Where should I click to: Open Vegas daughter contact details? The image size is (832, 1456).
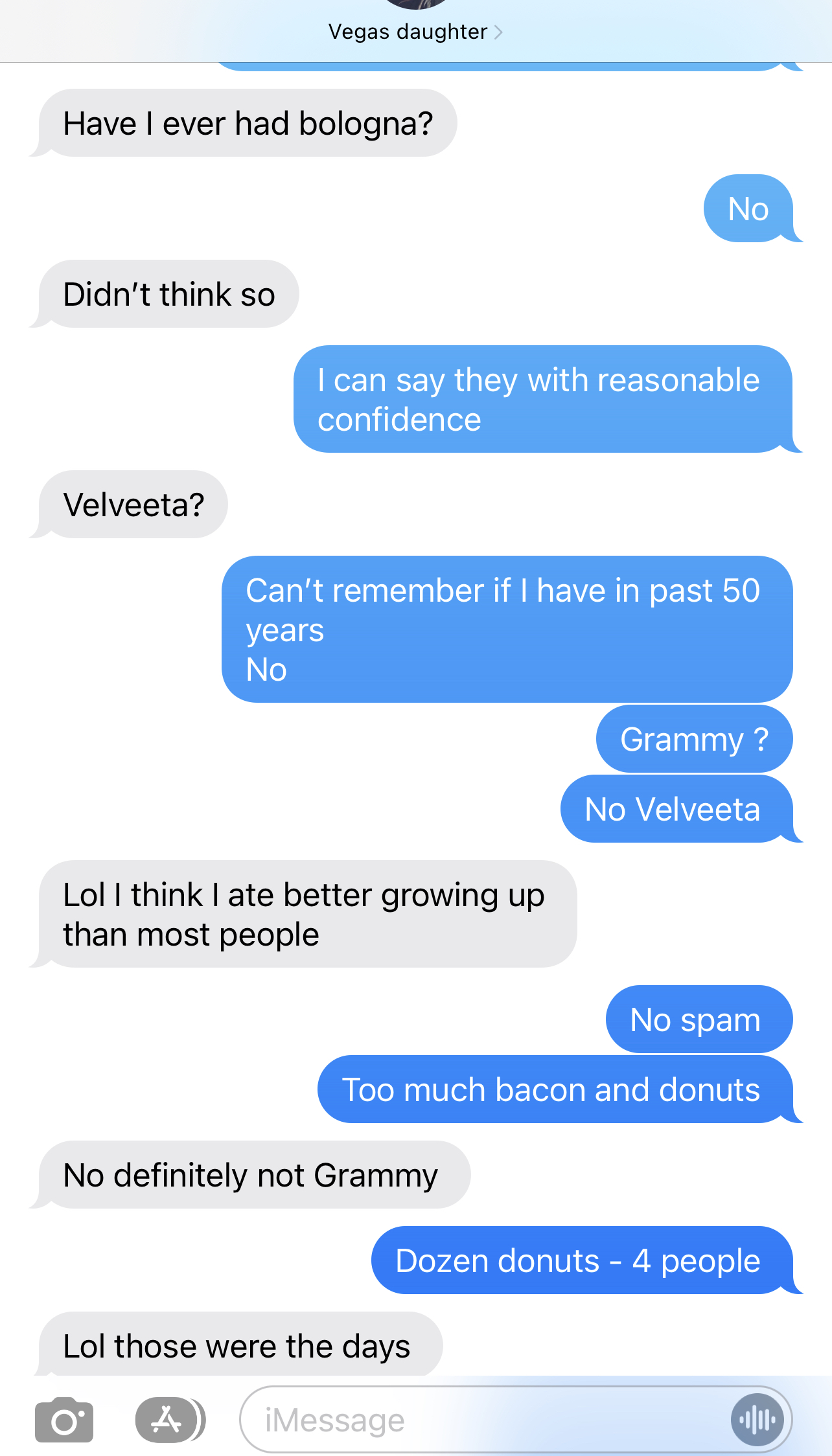click(415, 31)
